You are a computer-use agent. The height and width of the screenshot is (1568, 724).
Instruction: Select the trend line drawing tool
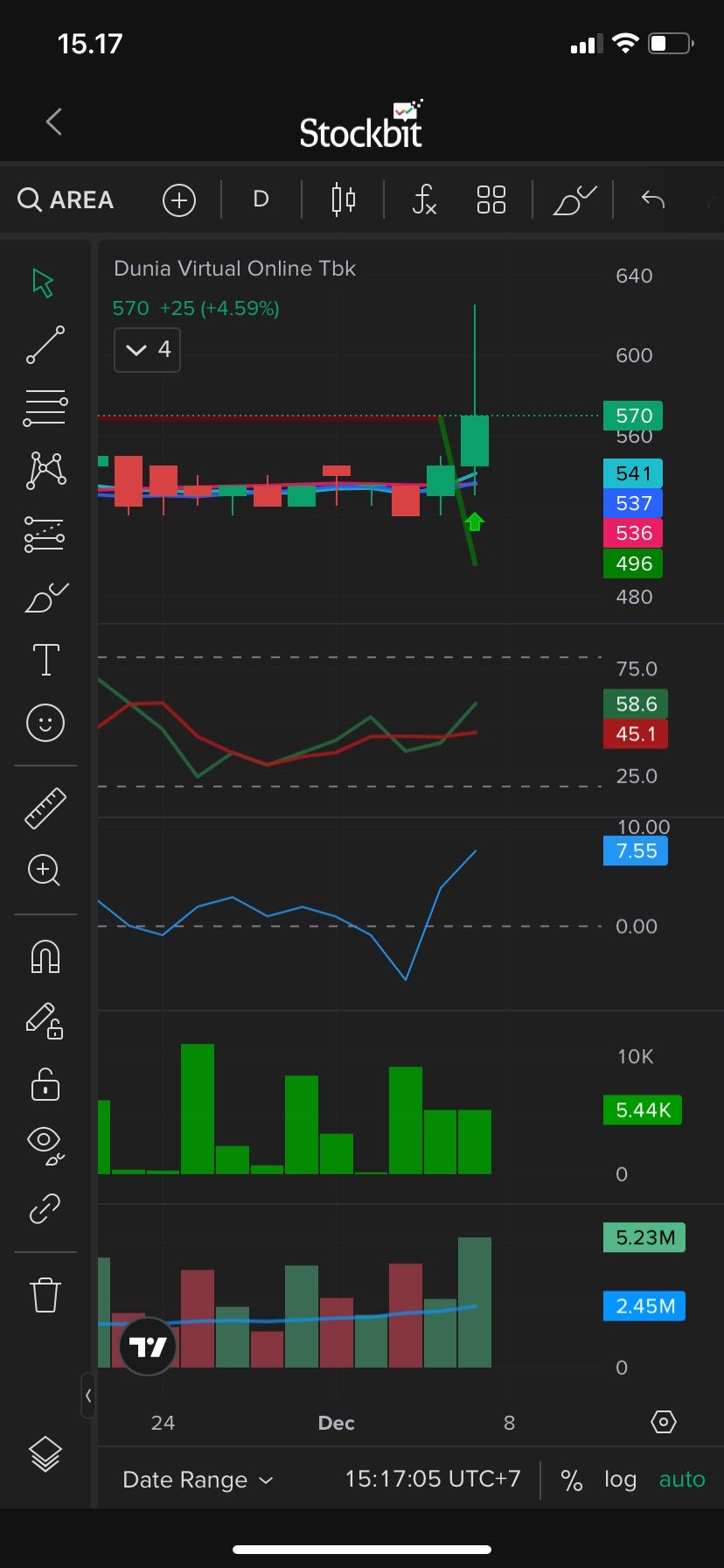pos(45,344)
